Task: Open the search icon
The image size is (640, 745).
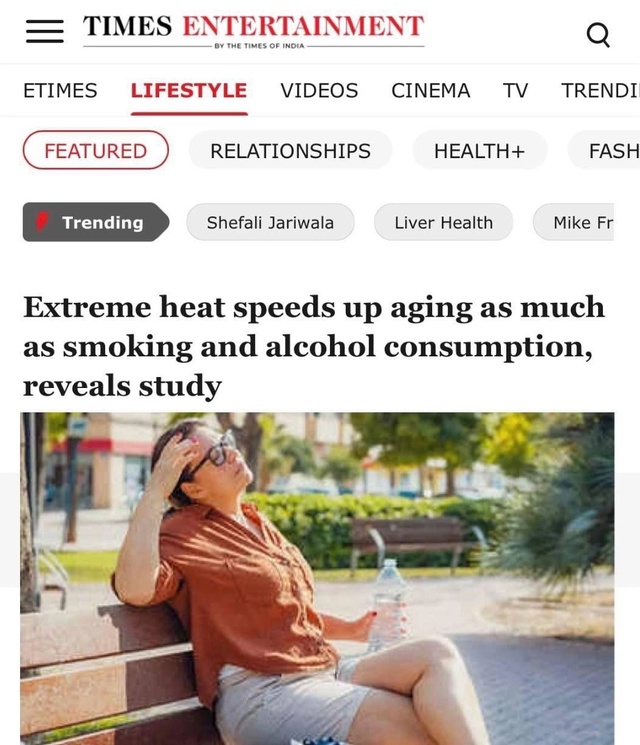Action: [x=597, y=35]
